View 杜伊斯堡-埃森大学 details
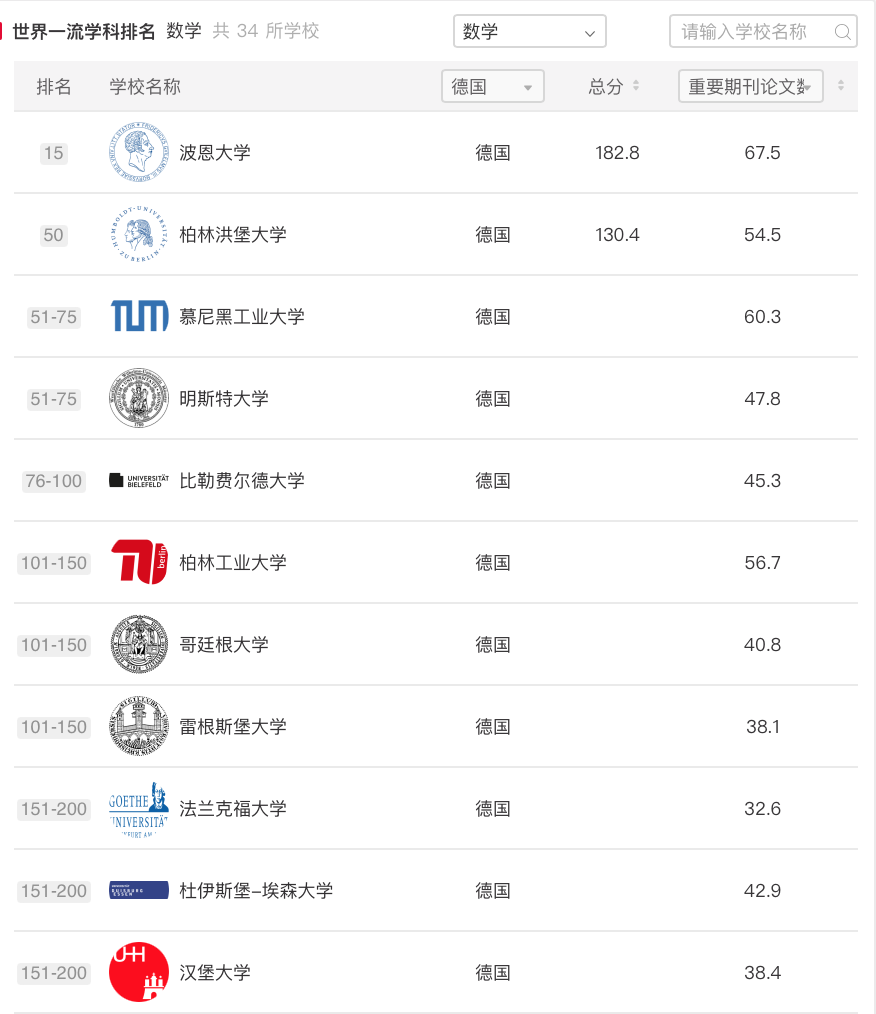Screen dimensions: 876x1014 [256, 891]
